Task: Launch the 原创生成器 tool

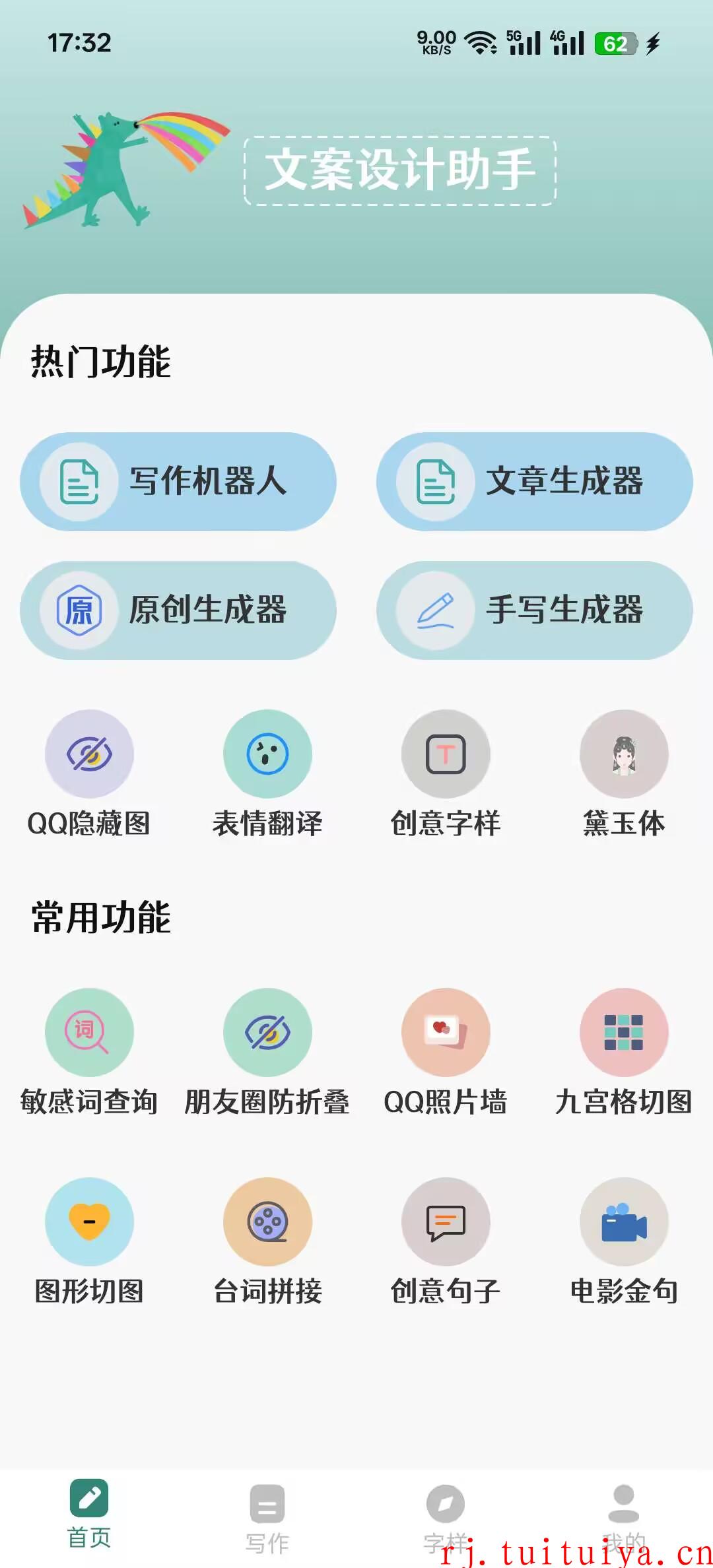Action: click(x=178, y=610)
